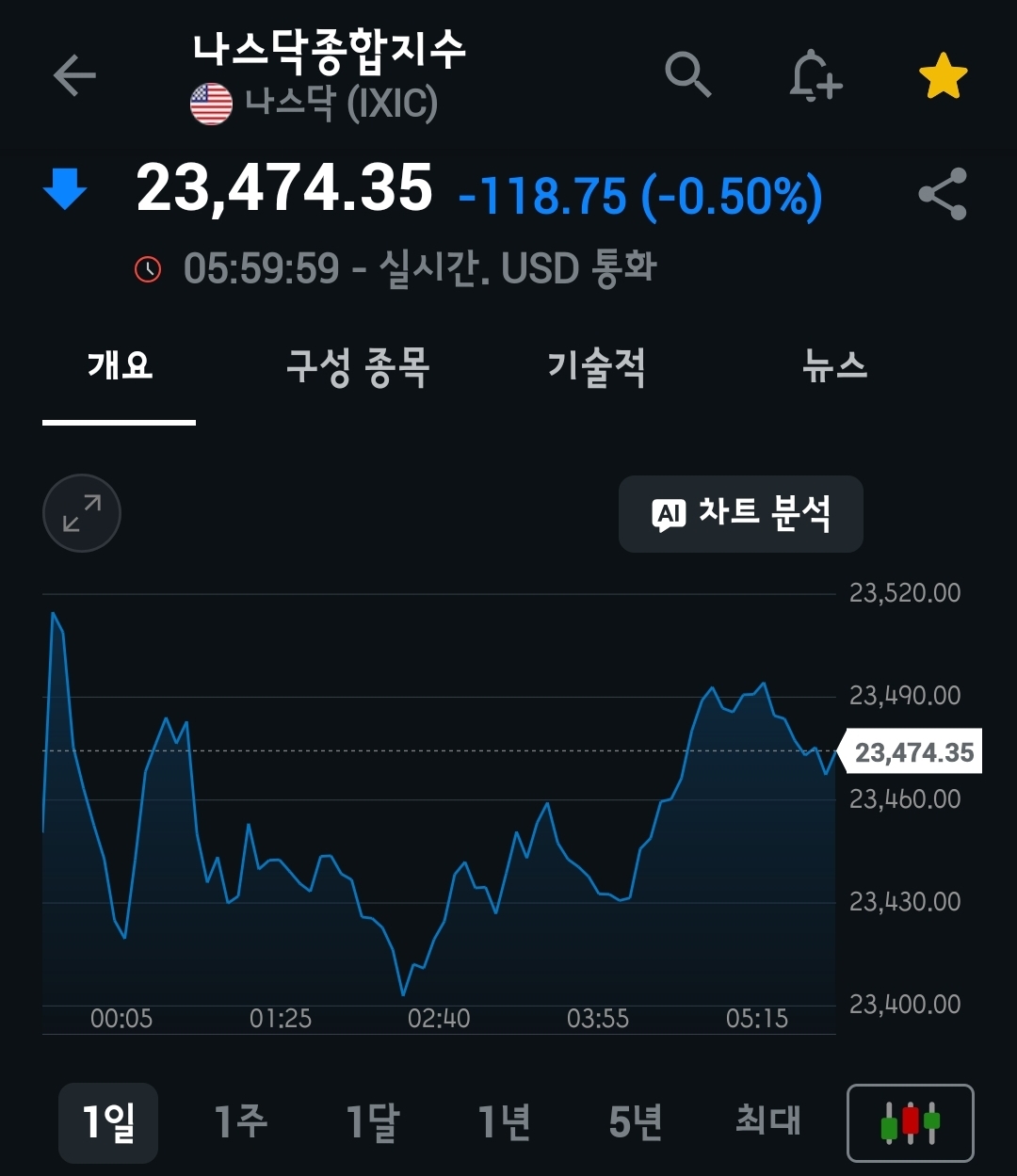
Task: Show the 최대 chart range
Action: [x=767, y=1122]
